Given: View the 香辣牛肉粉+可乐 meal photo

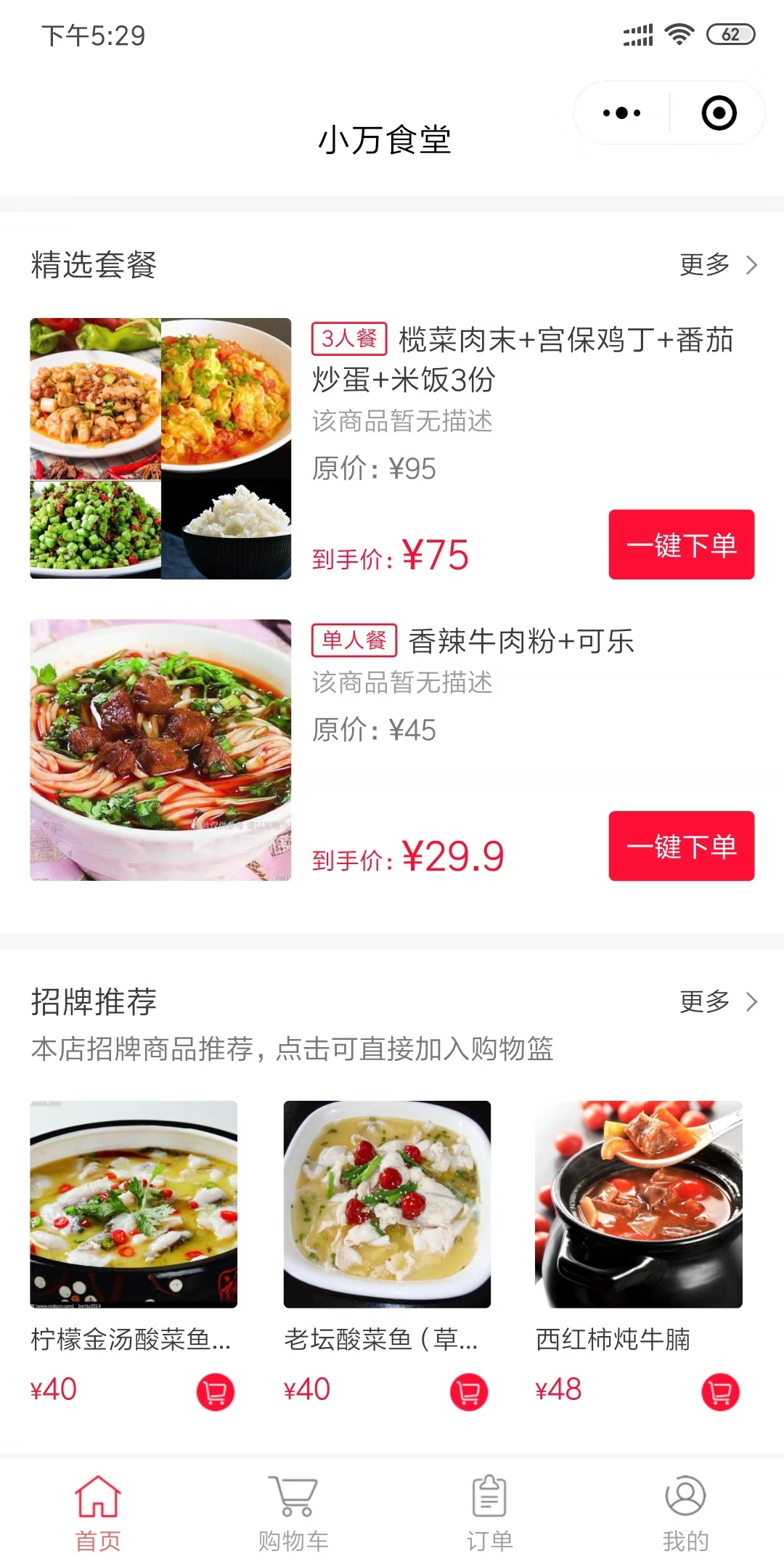Looking at the screenshot, I should click(x=160, y=749).
